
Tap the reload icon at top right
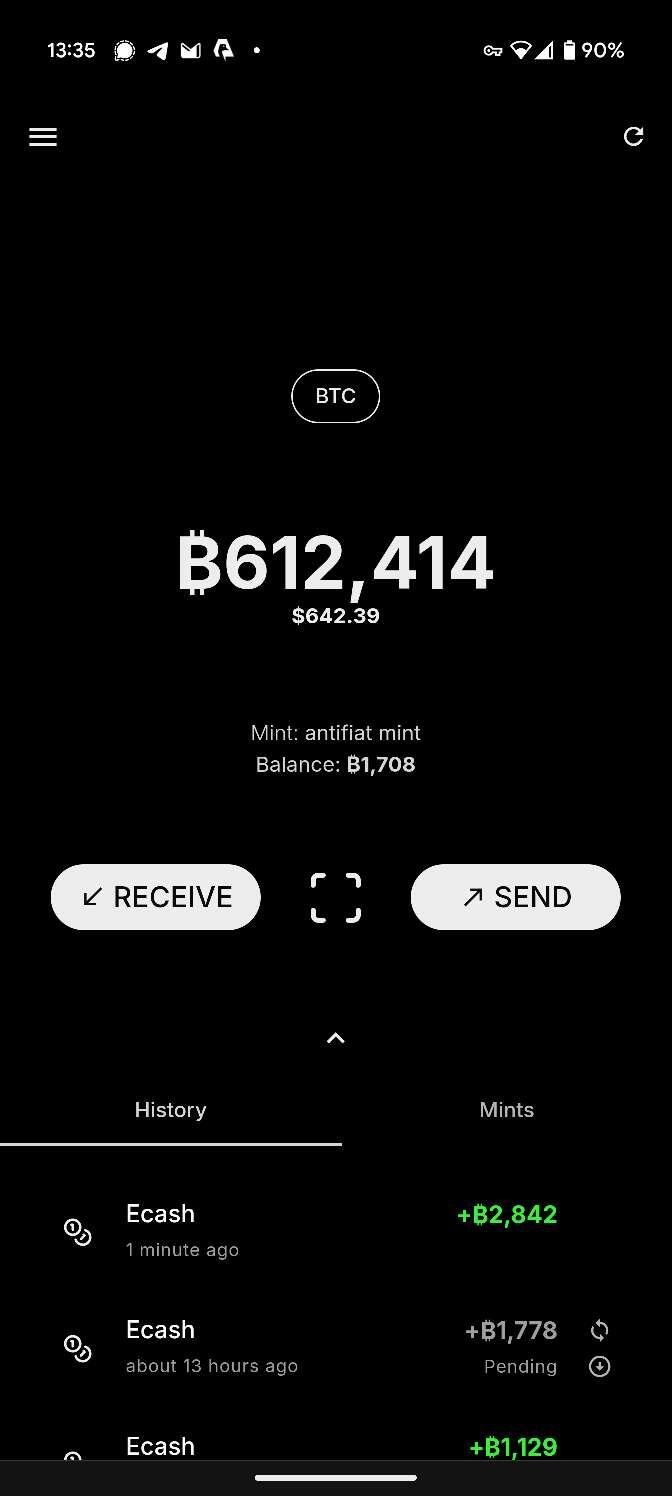coord(633,137)
